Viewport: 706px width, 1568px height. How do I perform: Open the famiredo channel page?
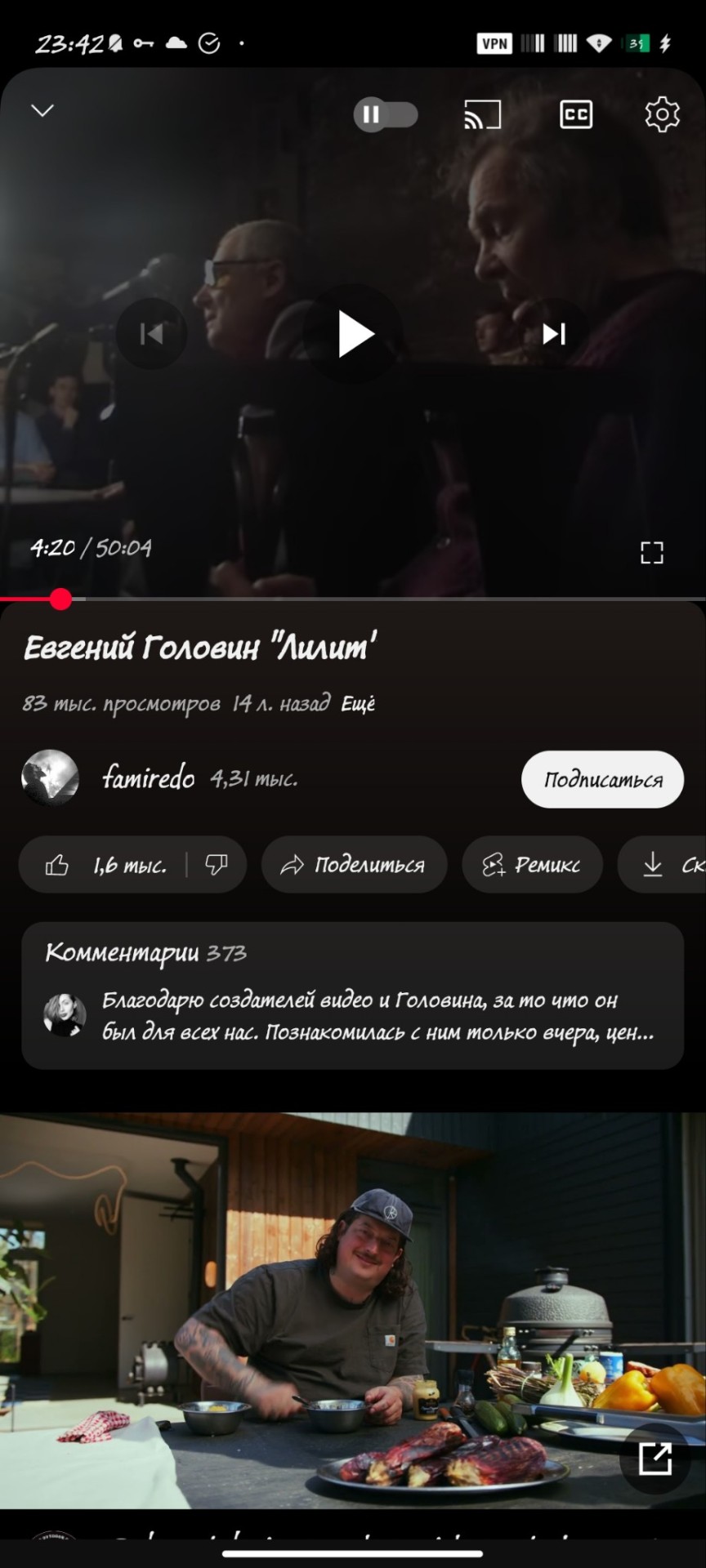(x=147, y=778)
